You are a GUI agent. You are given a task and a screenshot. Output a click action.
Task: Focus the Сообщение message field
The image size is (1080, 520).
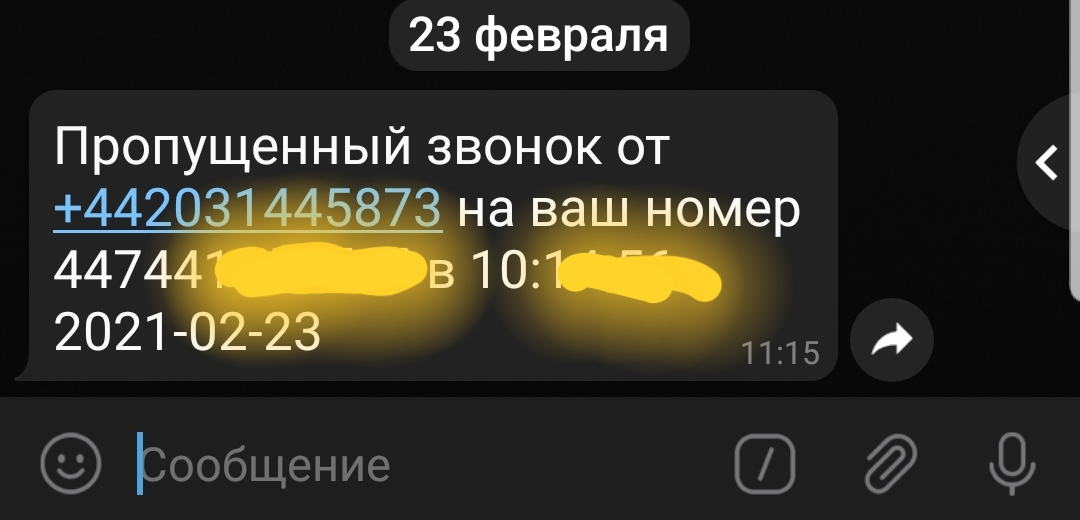point(420,465)
